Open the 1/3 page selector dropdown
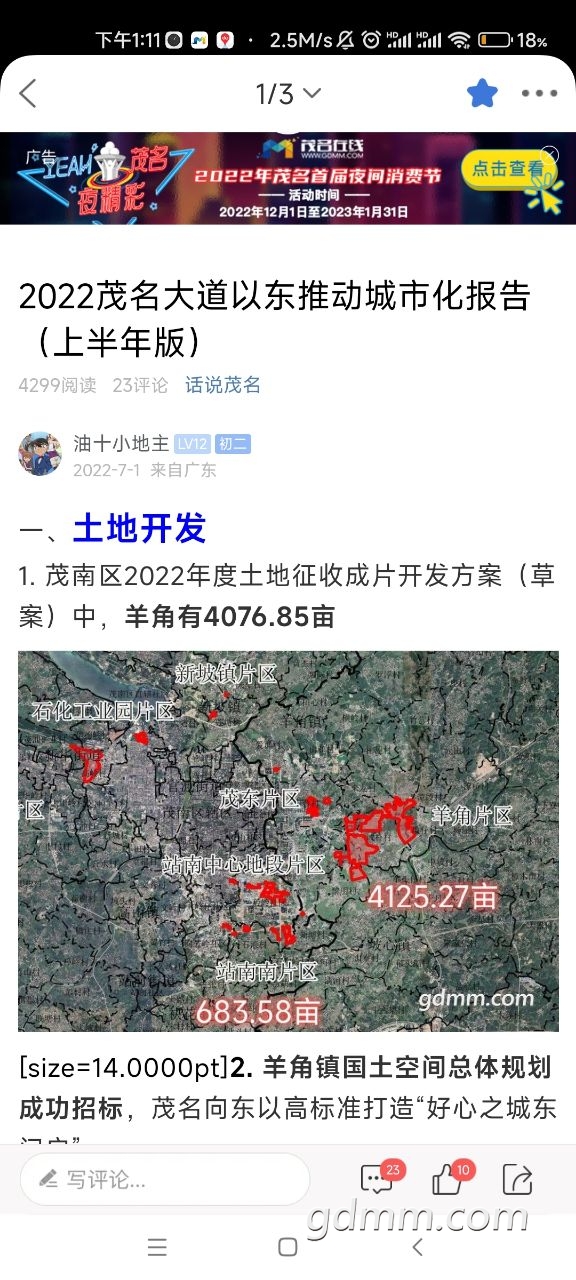 click(288, 94)
